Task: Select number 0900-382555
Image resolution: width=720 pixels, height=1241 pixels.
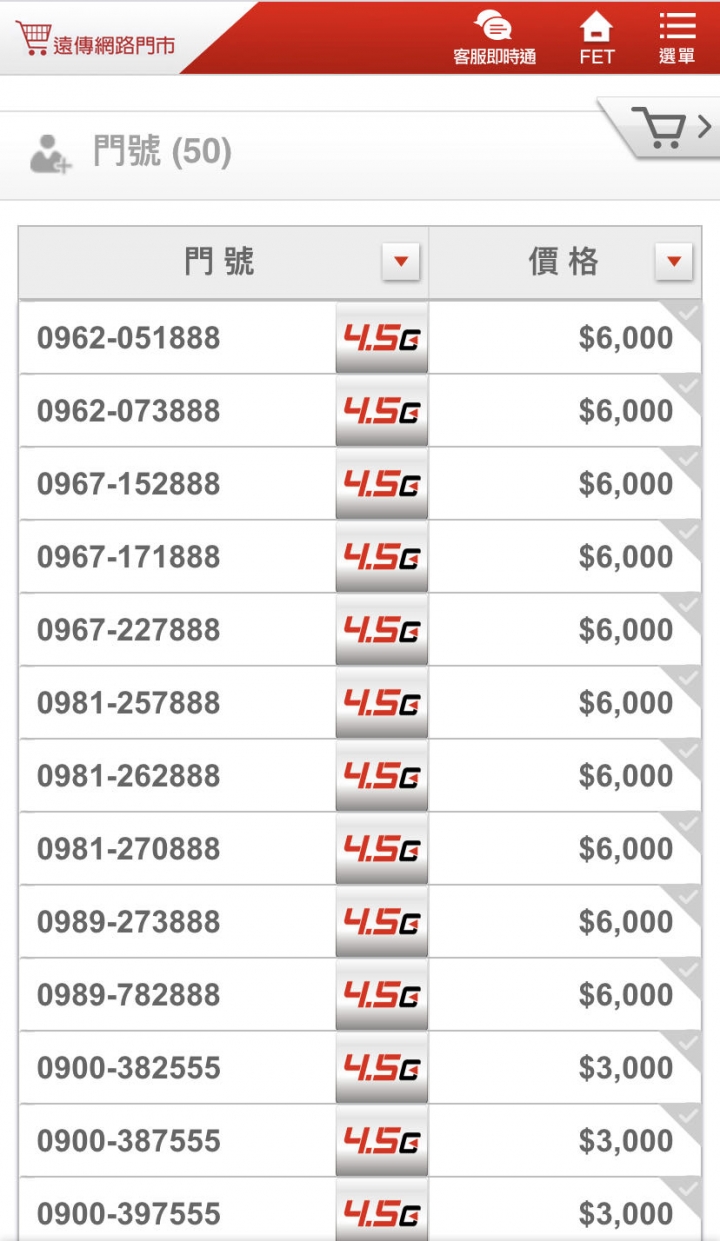Action: pos(360,1068)
